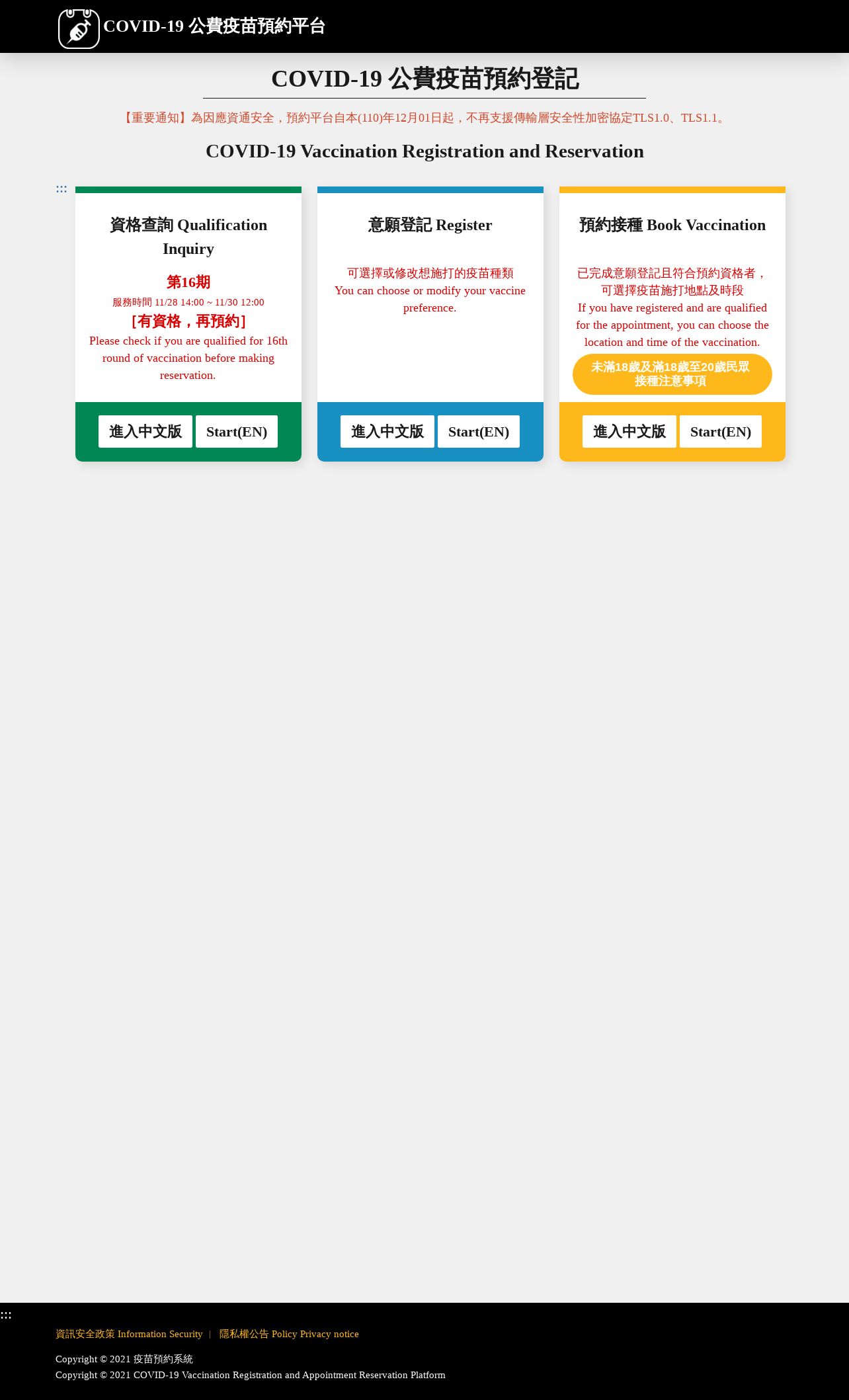The image size is (849, 1400).
Task: Tap 進入中文版 under Qualification Inquiry
Action: pyautogui.click(x=145, y=431)
